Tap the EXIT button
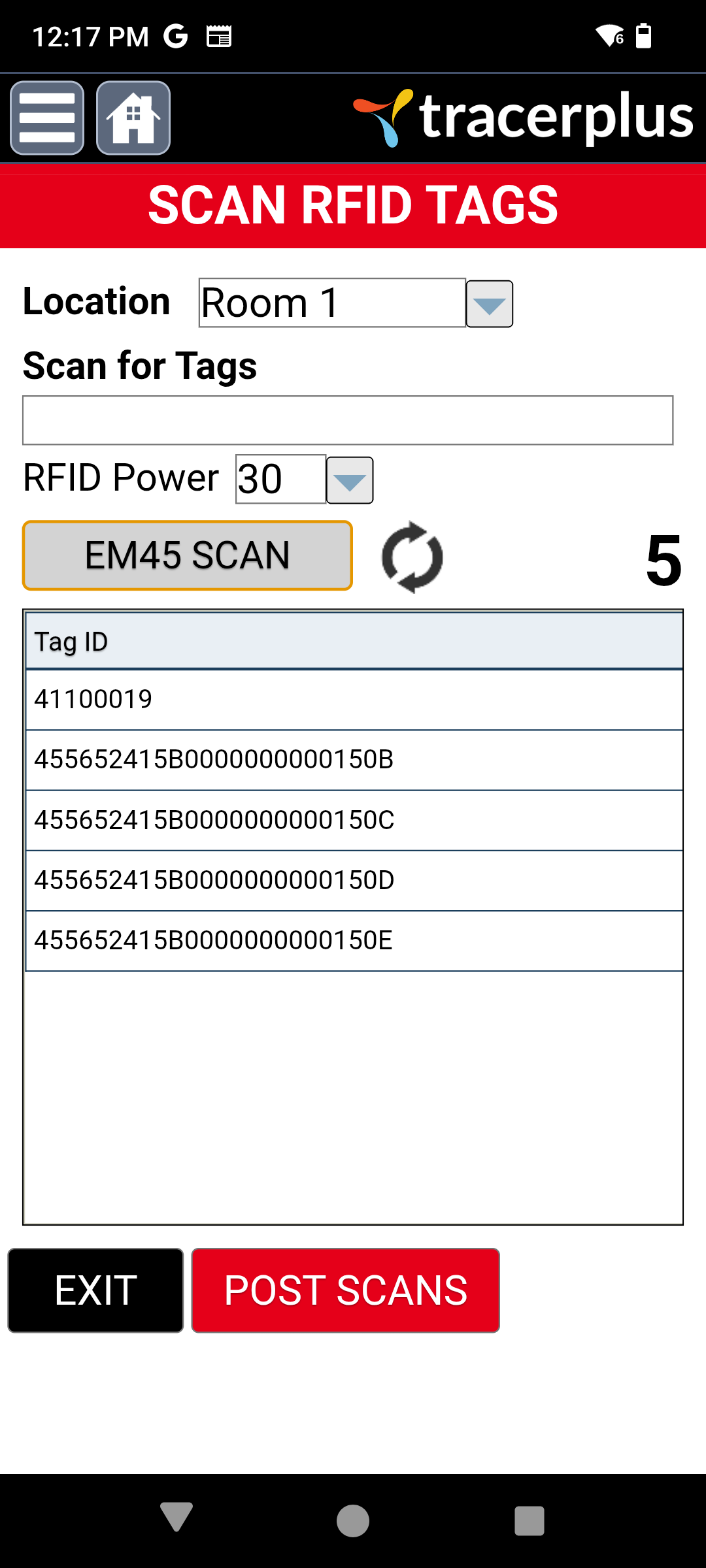This screenshot has width=706, height=1568. click(x=95, y=1290)
